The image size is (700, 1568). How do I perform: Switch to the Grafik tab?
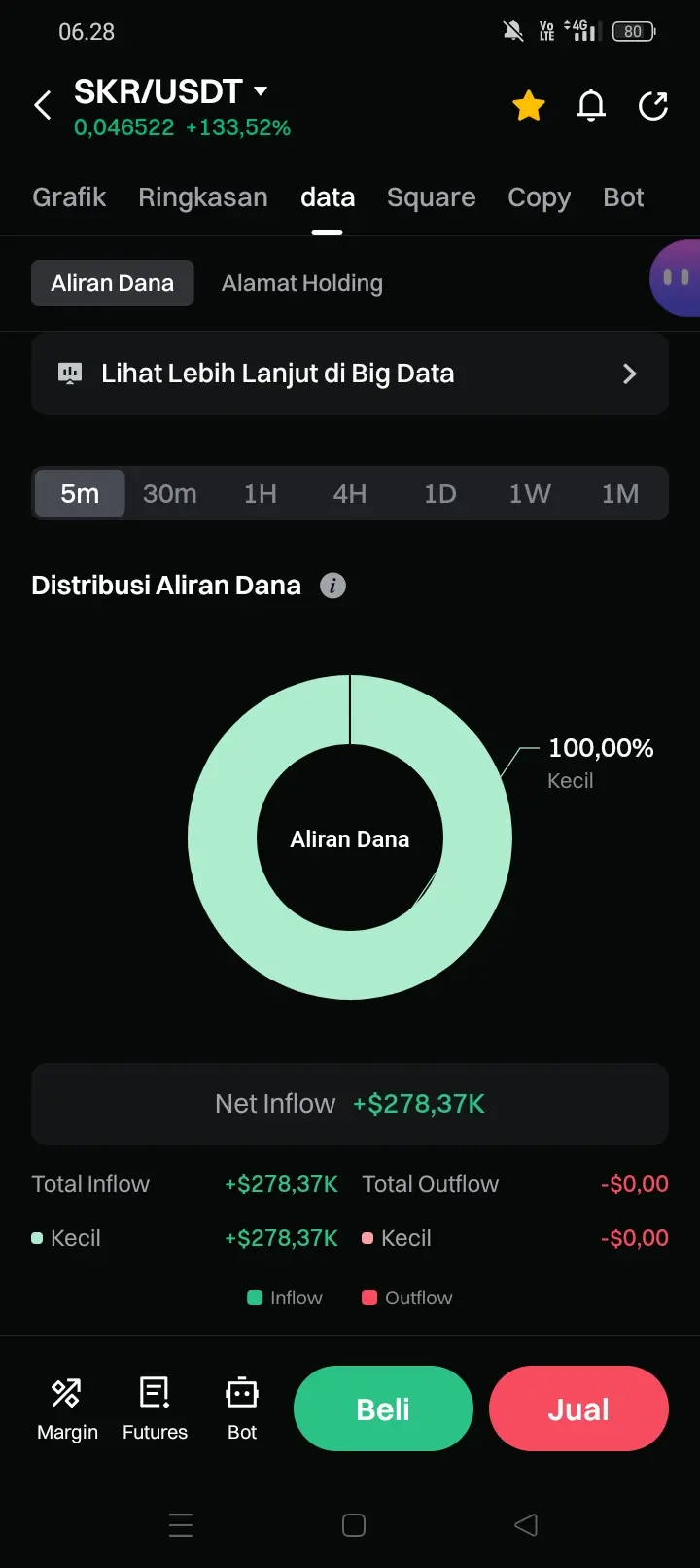point(69,197)
